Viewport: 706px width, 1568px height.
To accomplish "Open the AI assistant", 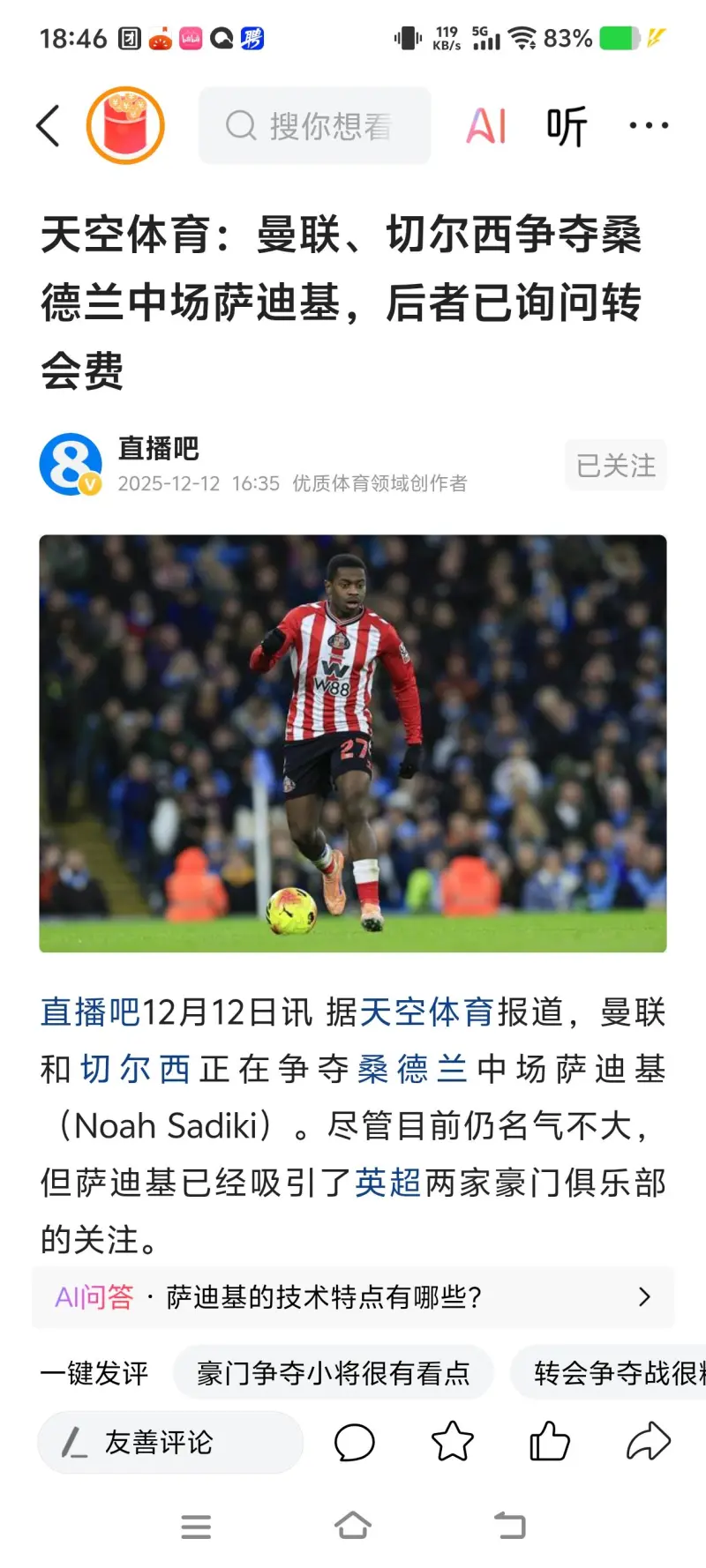I will pyautogui.click(x=486, y=126).
